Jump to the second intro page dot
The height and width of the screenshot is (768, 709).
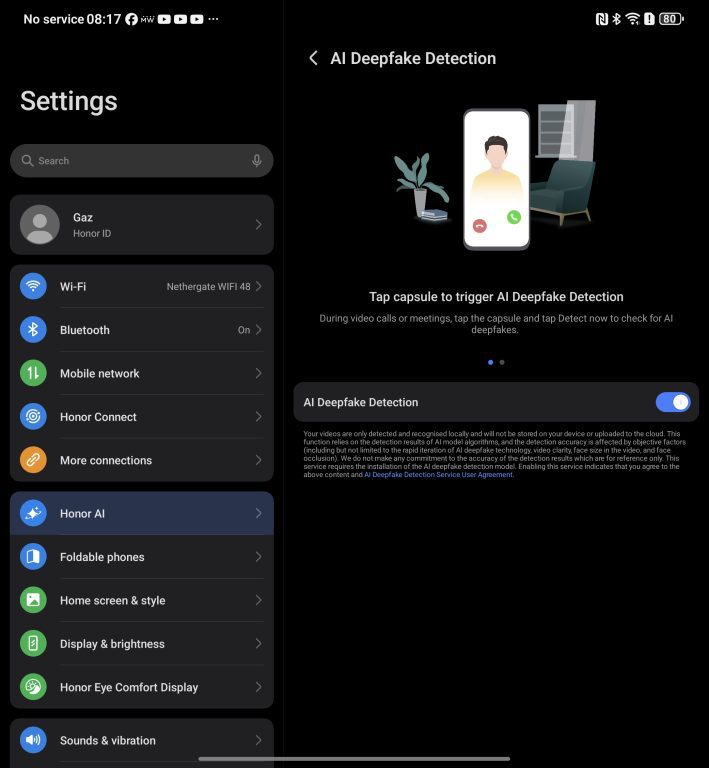(x=502, y=362)
